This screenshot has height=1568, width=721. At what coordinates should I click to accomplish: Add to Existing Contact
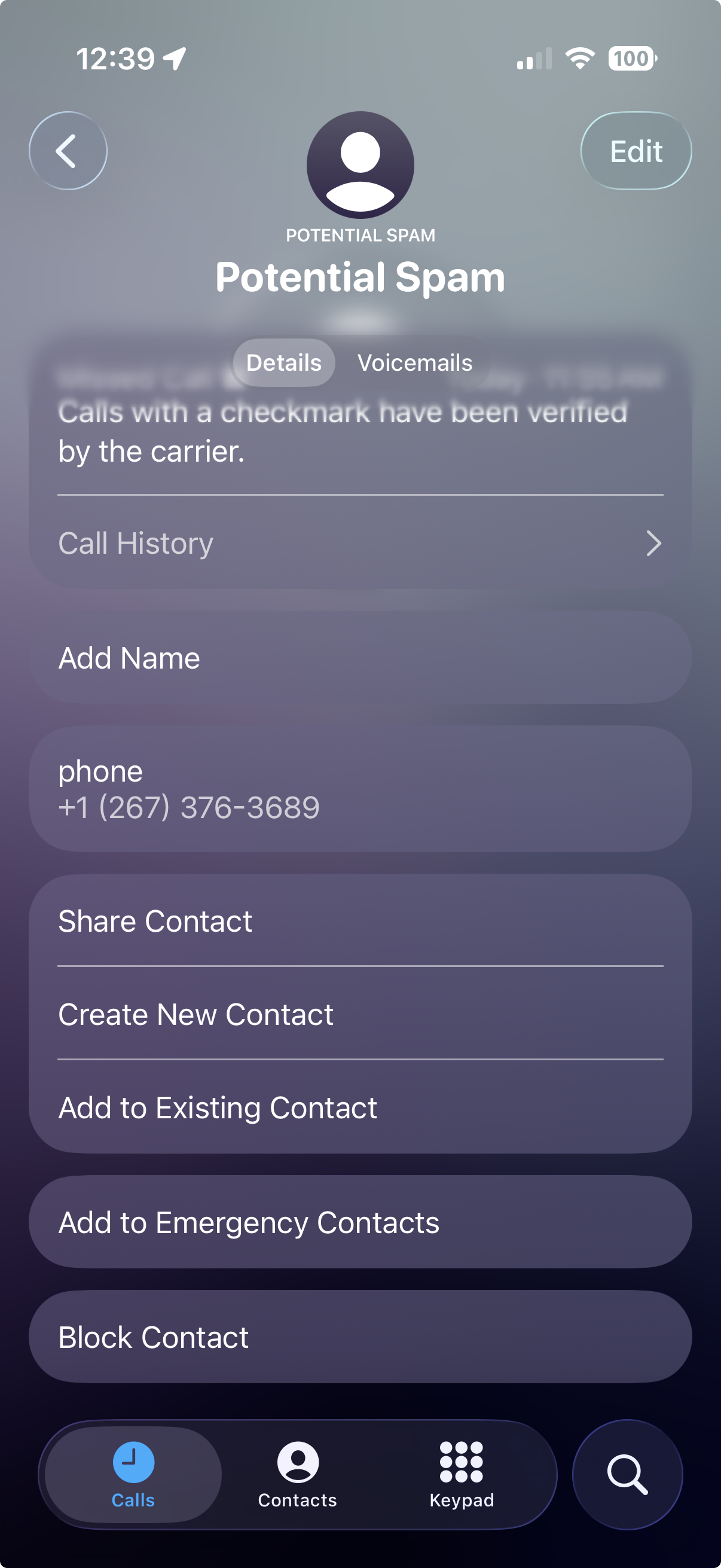[x=360, y=1107]
